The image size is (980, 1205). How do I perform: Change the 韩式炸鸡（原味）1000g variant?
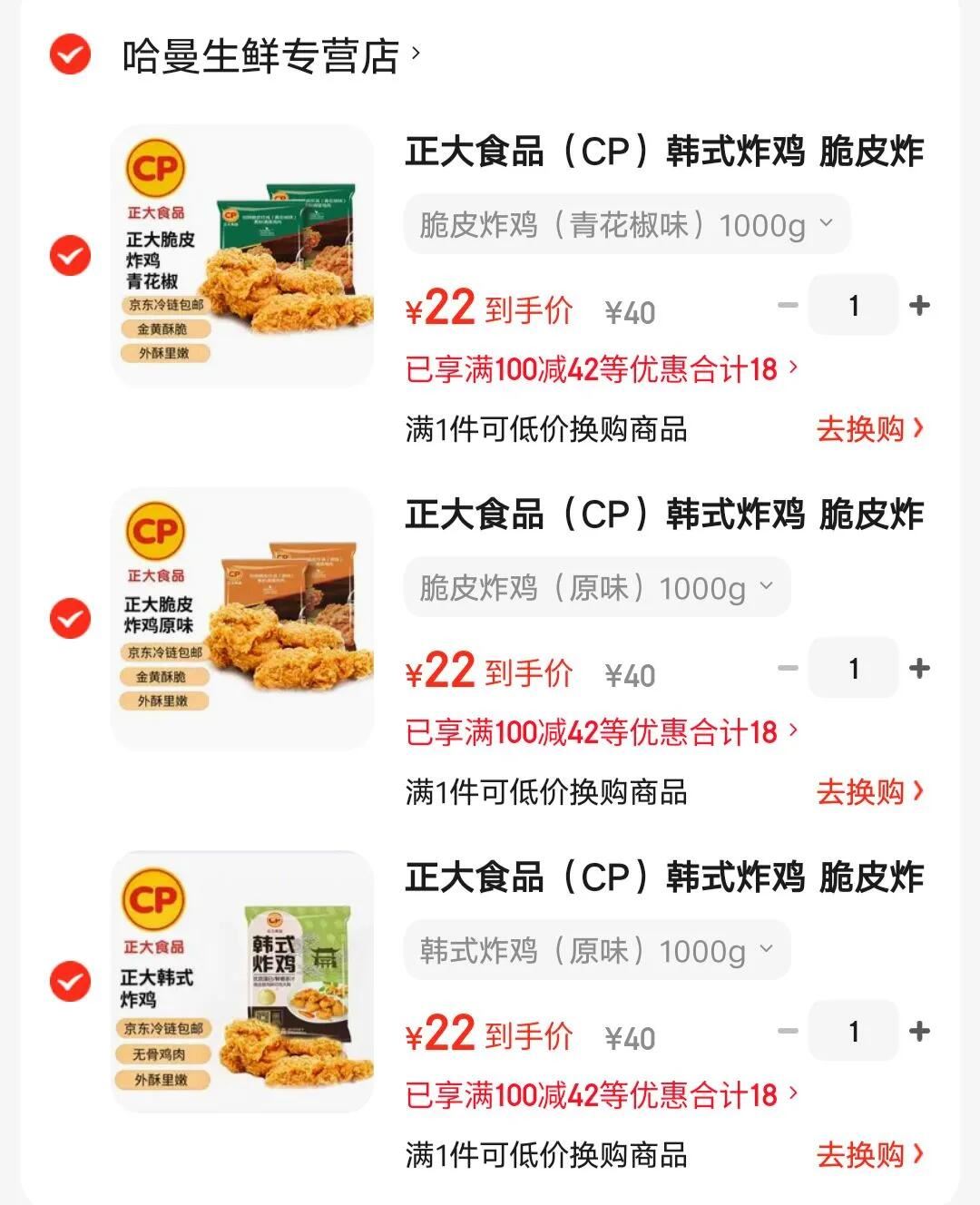(597, 951)
